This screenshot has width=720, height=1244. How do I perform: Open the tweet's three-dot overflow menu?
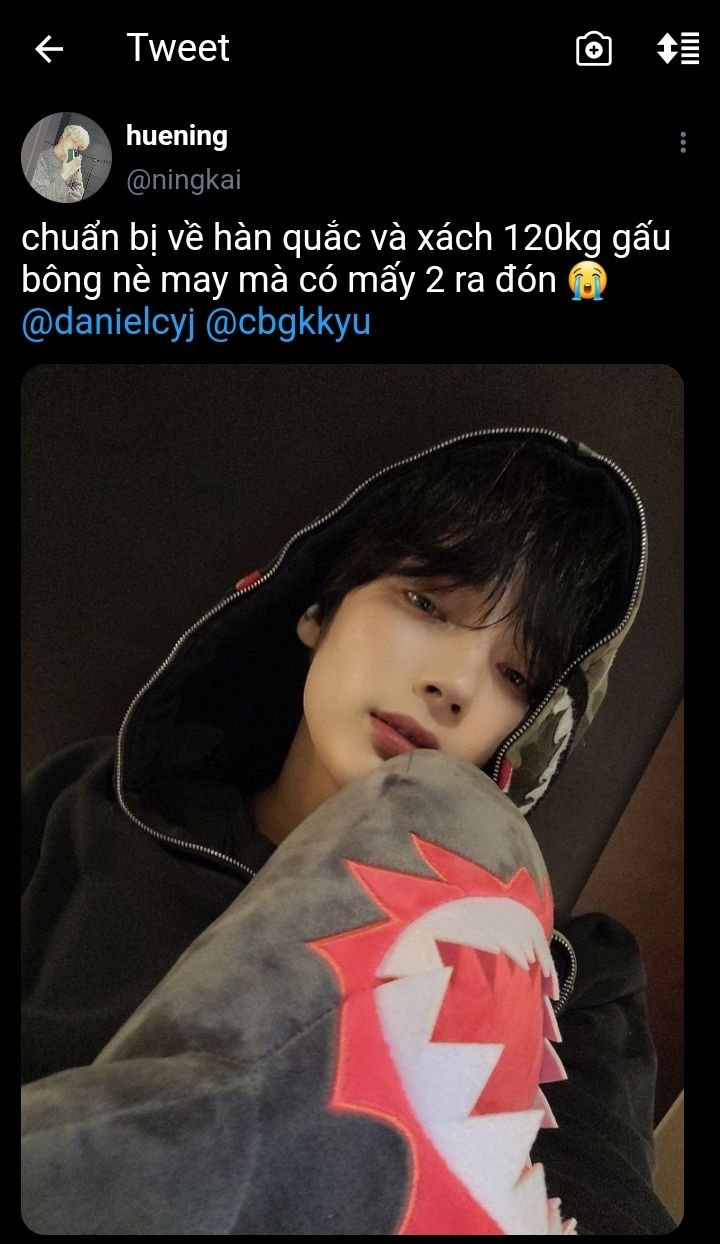[683, 143]
